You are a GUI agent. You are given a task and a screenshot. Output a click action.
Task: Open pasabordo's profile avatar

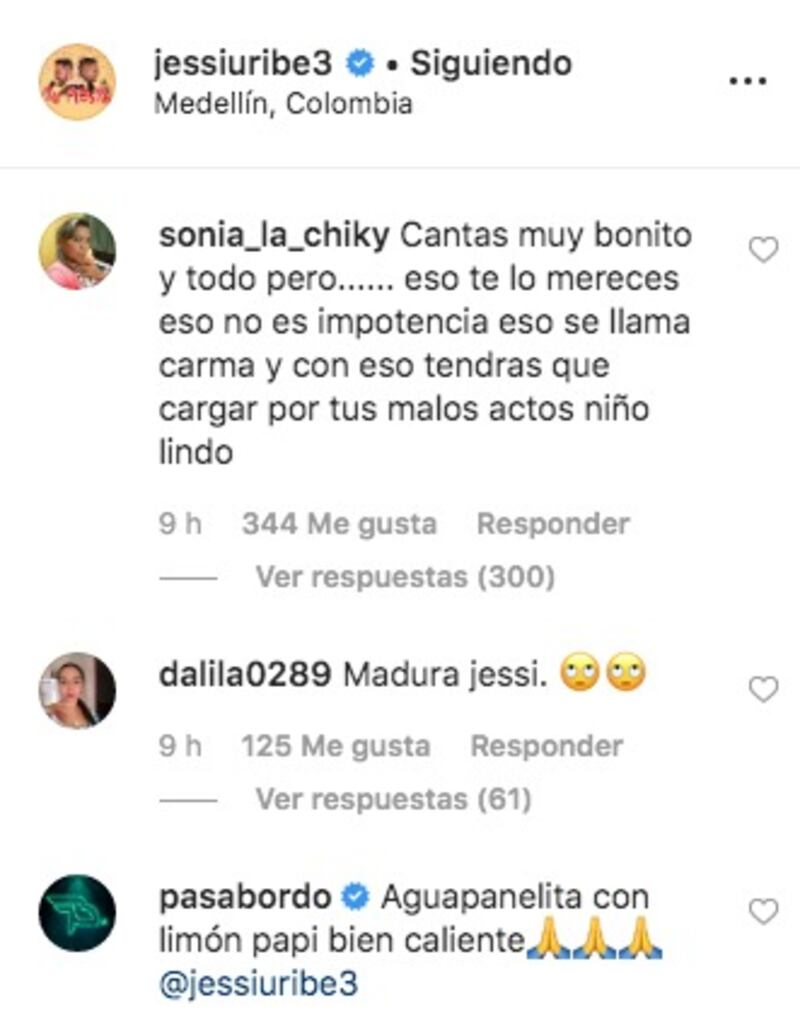point(77,912)
